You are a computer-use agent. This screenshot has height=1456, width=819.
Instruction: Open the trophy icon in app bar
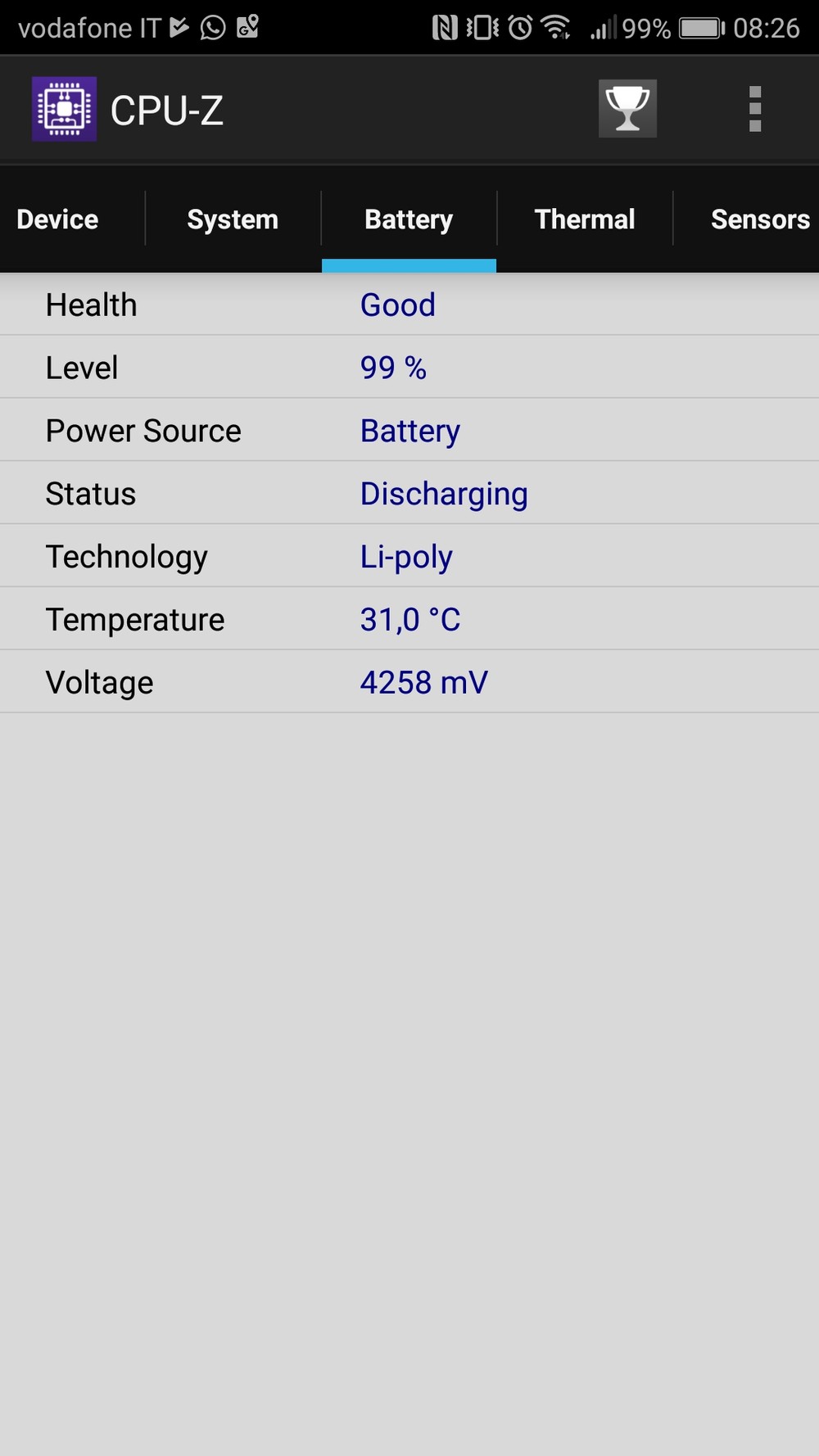coord(627,109)
